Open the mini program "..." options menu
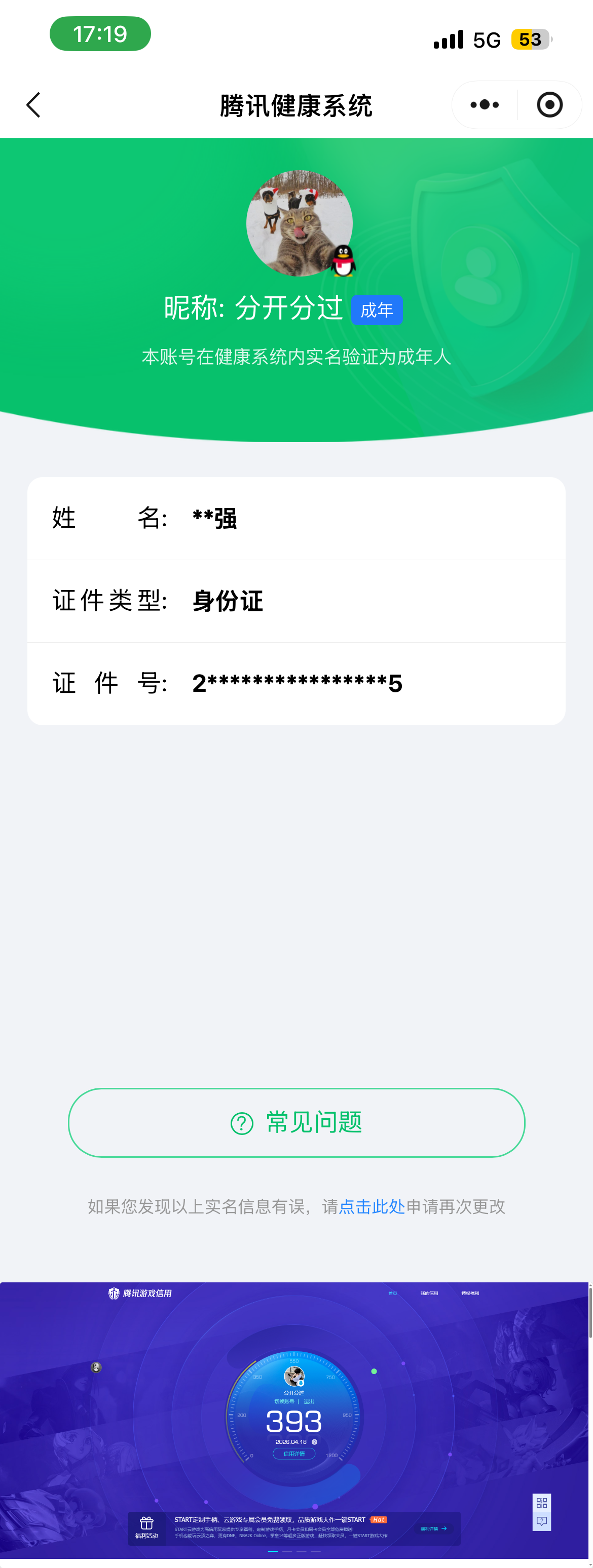Screen dimensions: 593x1568 (x=484, y=105)
